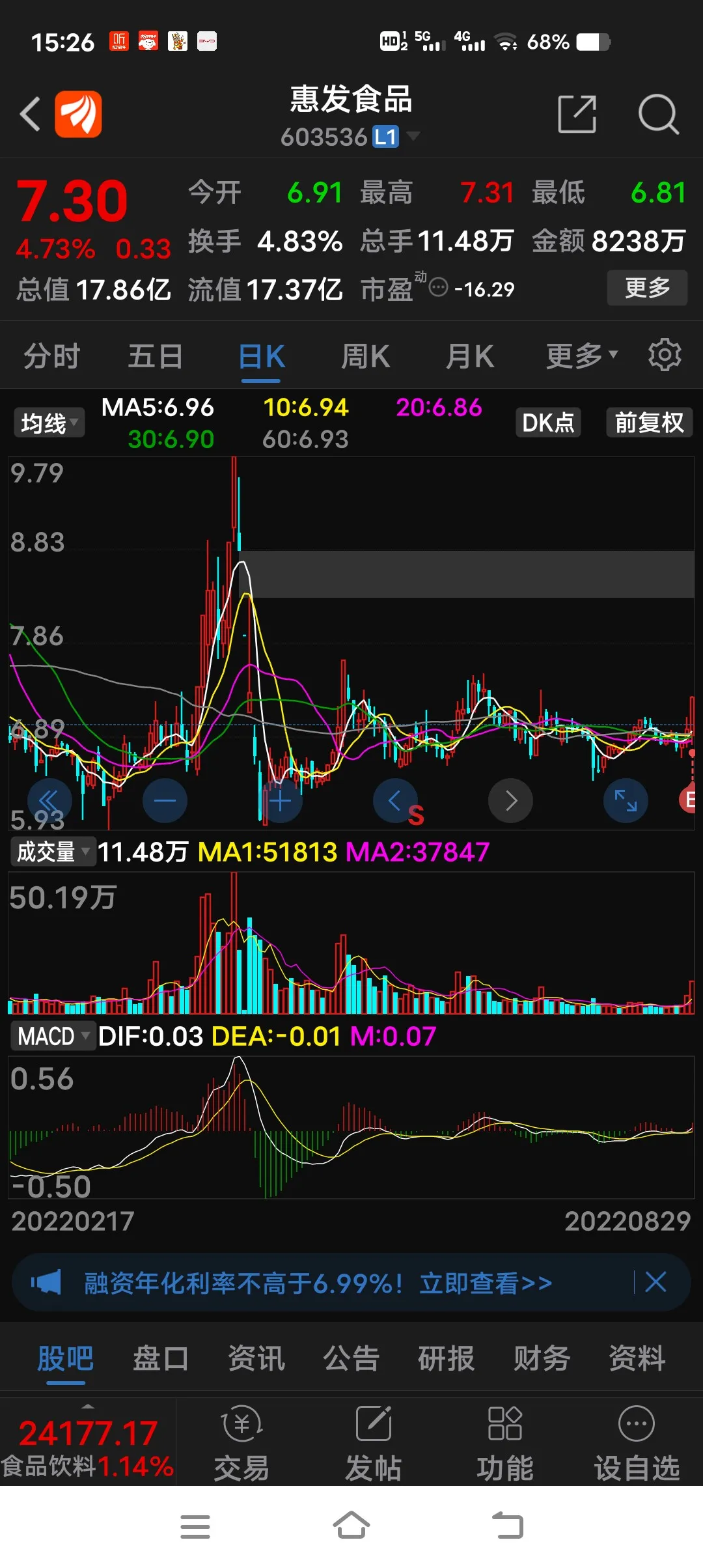Expand the 更多 chart period dropdown
Image resolution: width=703 pixels, height=1568 pixels.
(x=581, y=356)
